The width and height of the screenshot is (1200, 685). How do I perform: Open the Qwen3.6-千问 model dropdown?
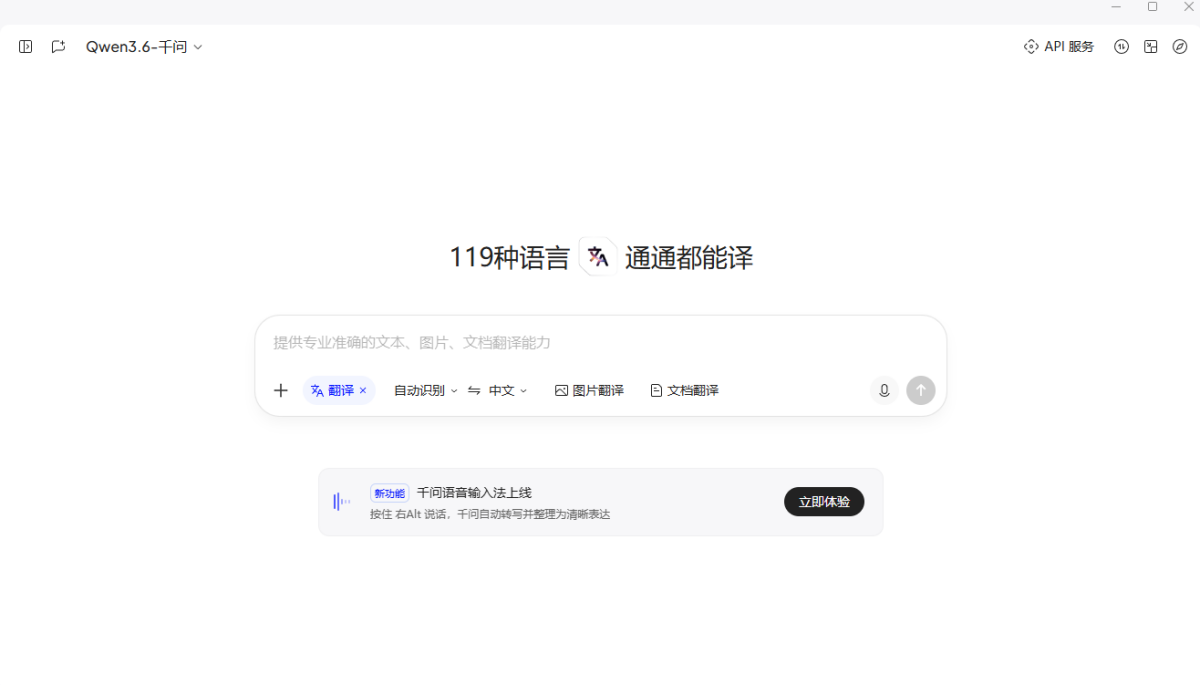point(144,47)
